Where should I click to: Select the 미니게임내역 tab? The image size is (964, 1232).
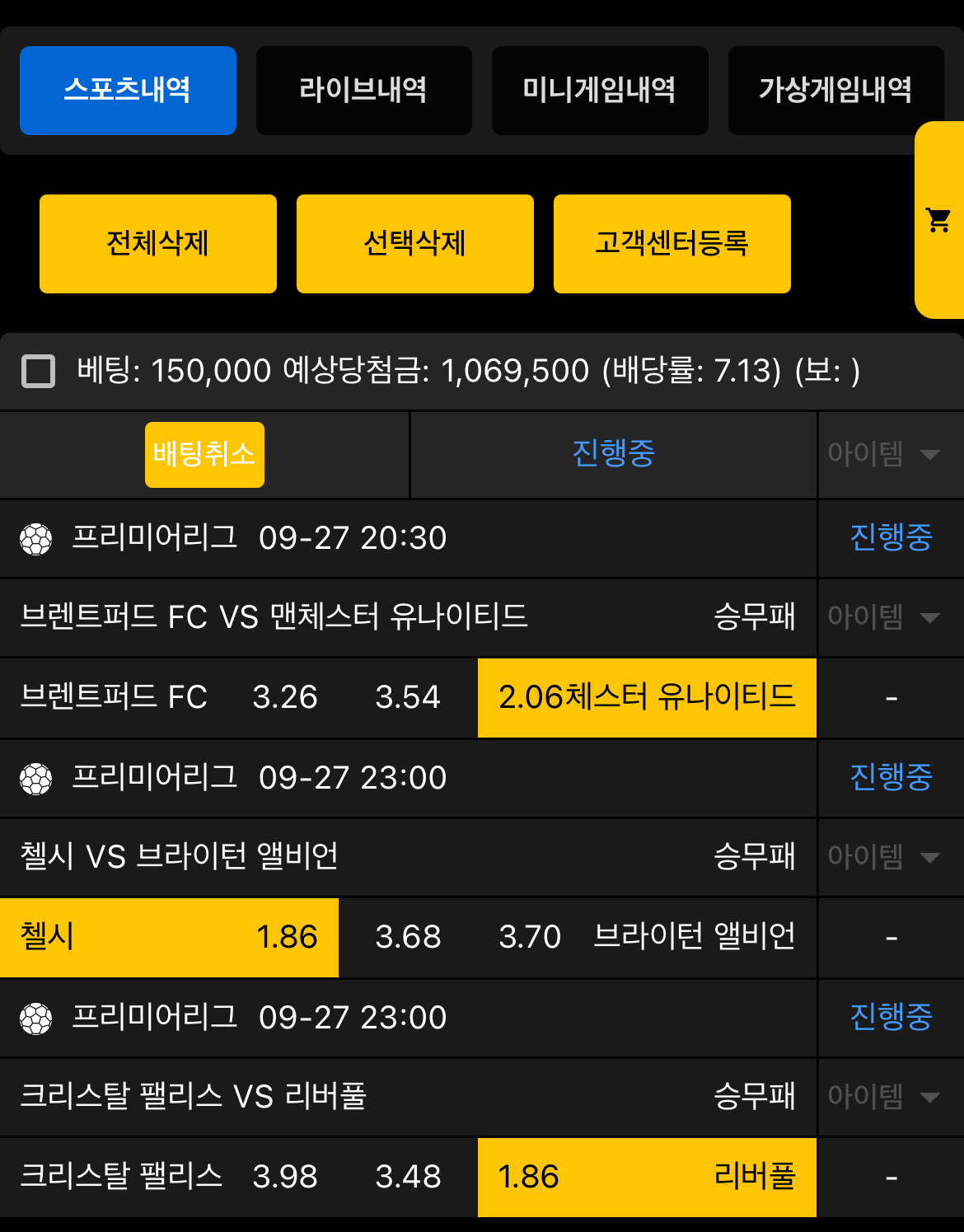(599, 91)
